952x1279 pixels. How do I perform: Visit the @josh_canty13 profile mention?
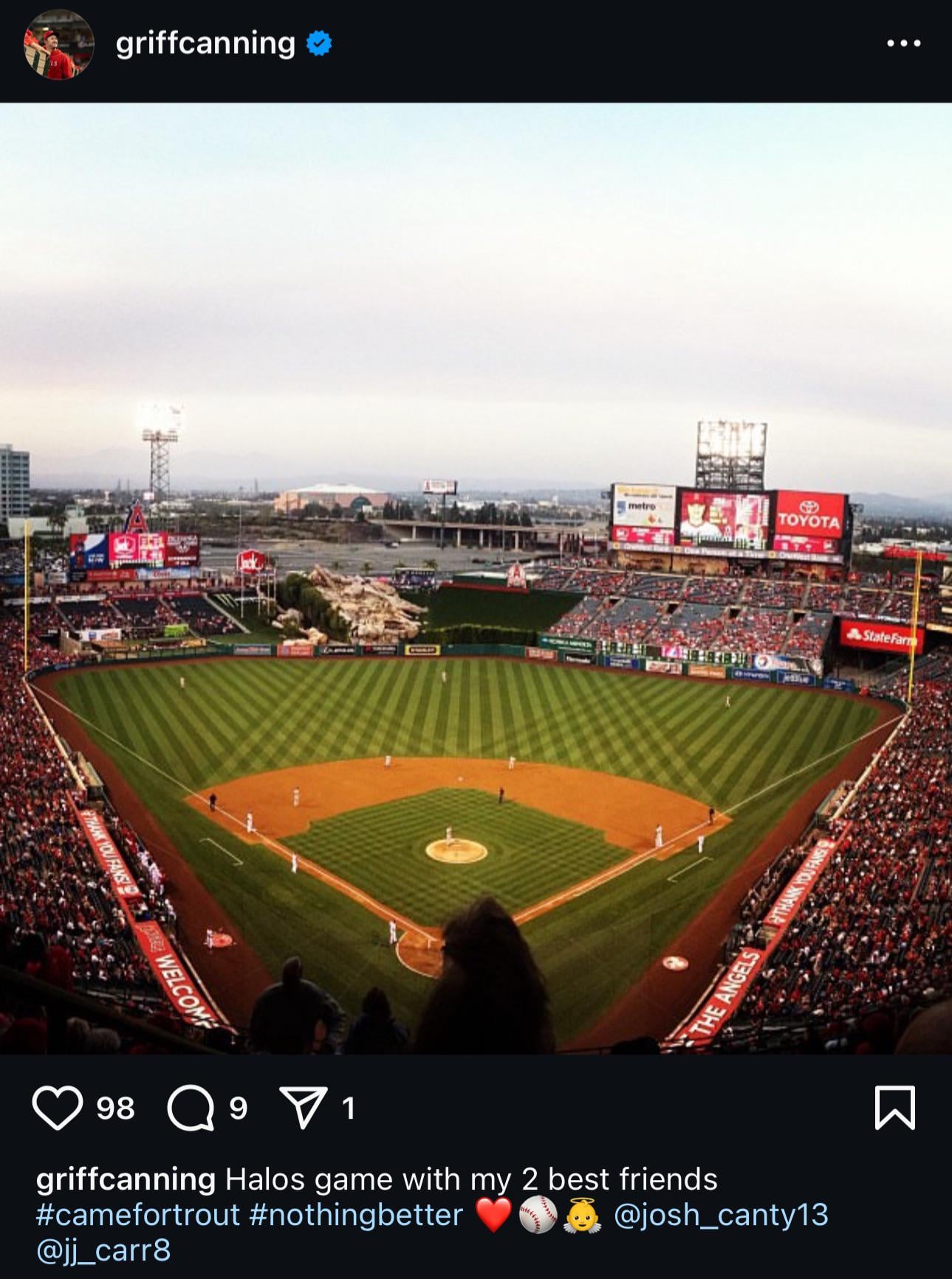click(x=721, y=1215)
